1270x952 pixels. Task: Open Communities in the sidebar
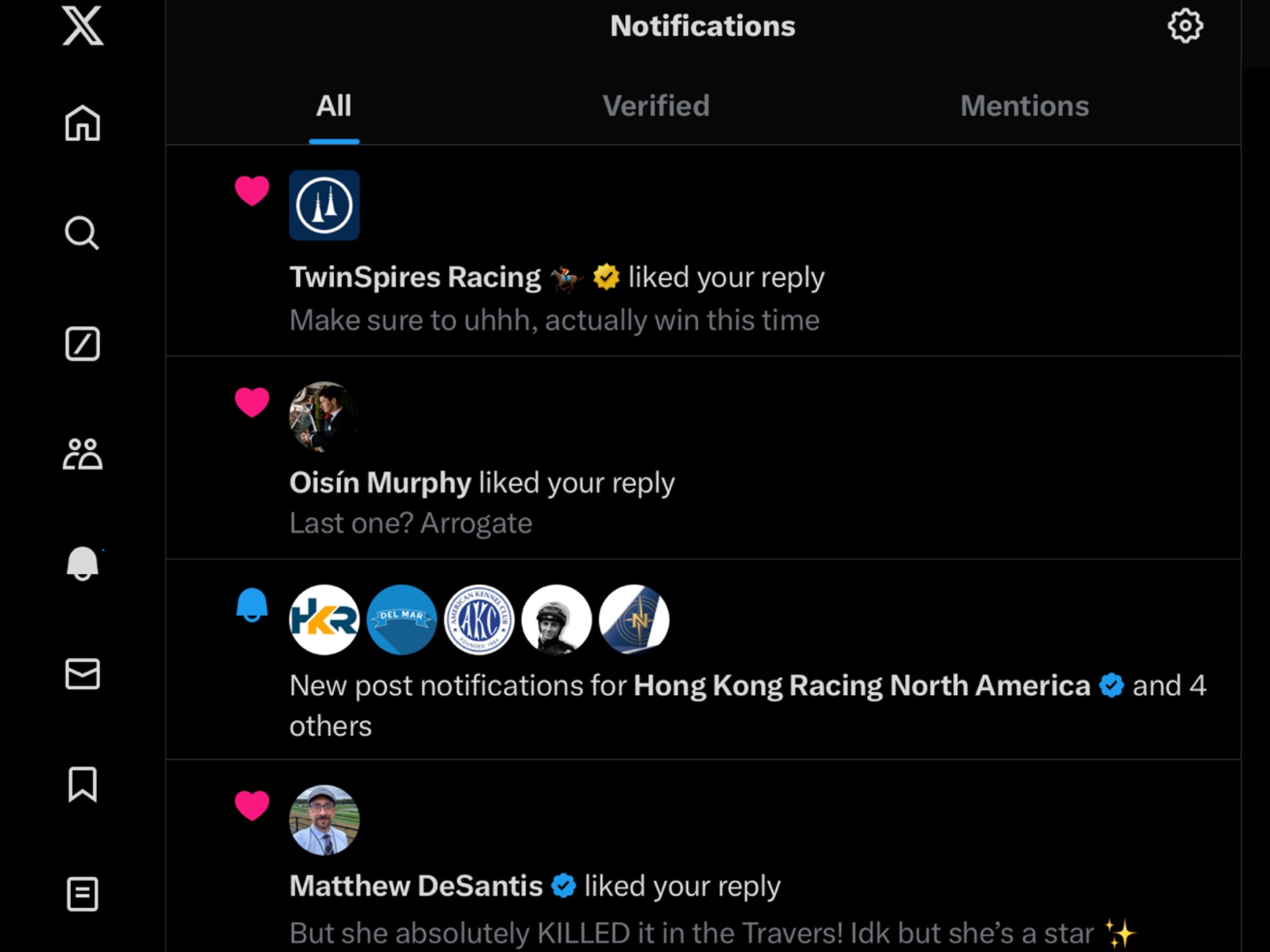click(x=83, y=454)
